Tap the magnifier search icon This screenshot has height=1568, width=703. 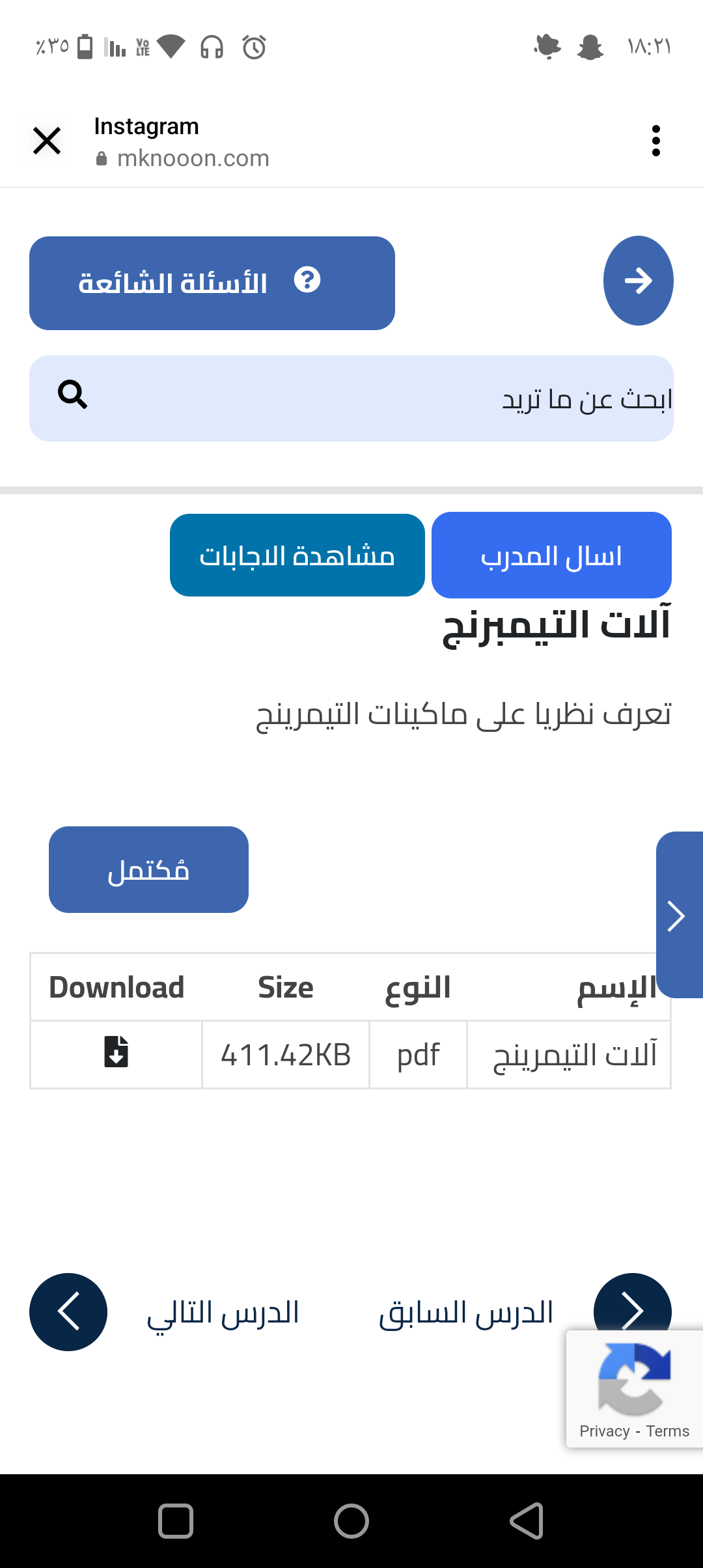pyautogui.click(x=72, y=395)
